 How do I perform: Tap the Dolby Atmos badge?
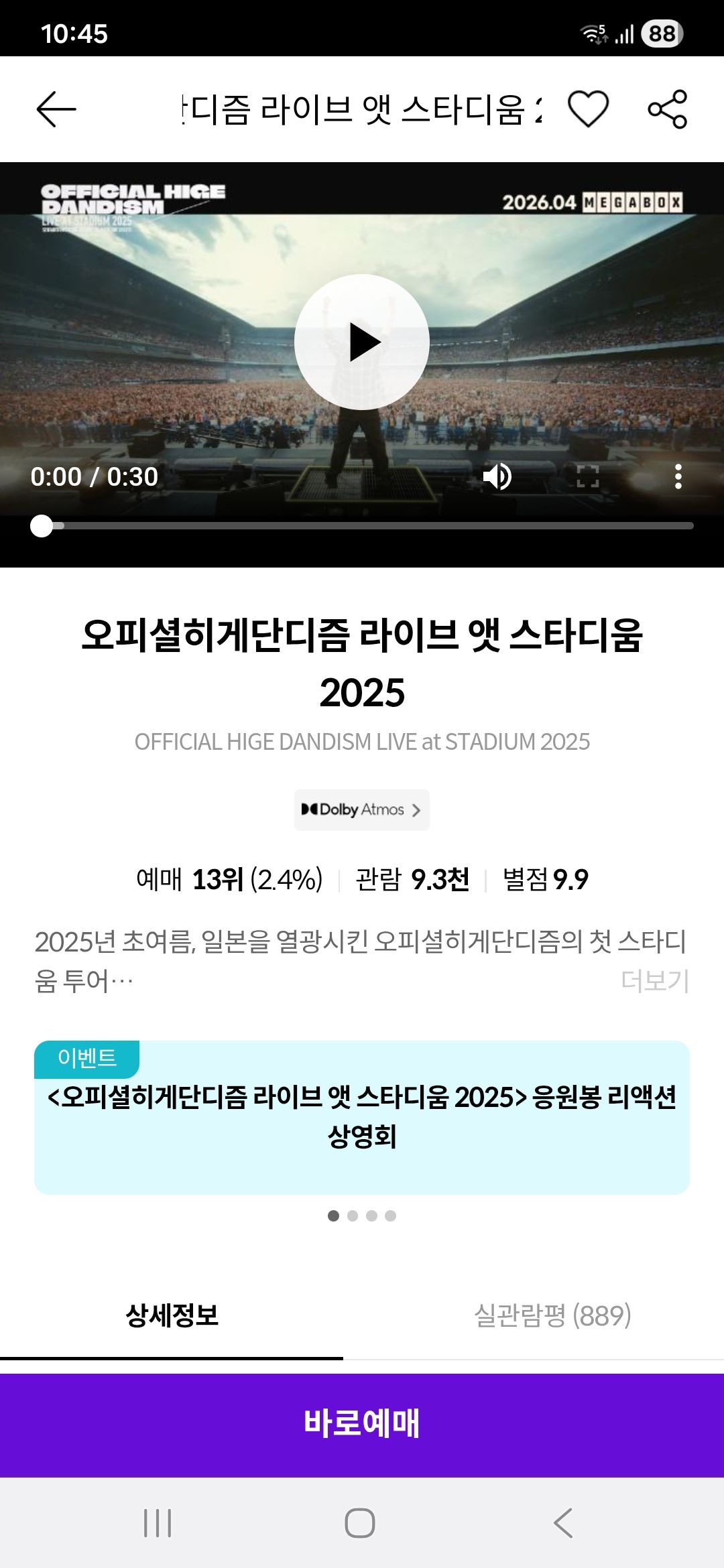[x=362, y=809]
